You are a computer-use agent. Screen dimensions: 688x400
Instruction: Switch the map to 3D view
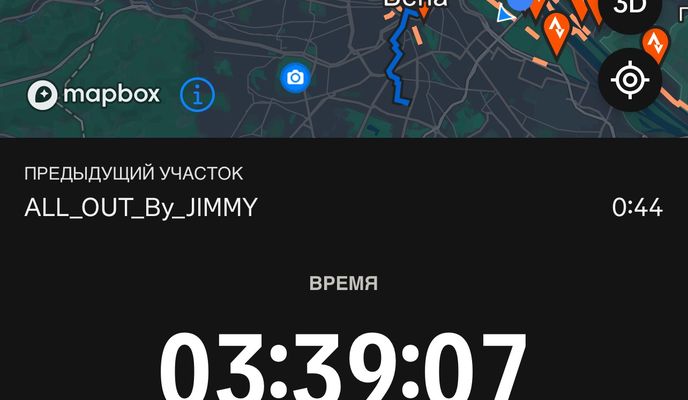pyautogui.click(x=630, y=8)
